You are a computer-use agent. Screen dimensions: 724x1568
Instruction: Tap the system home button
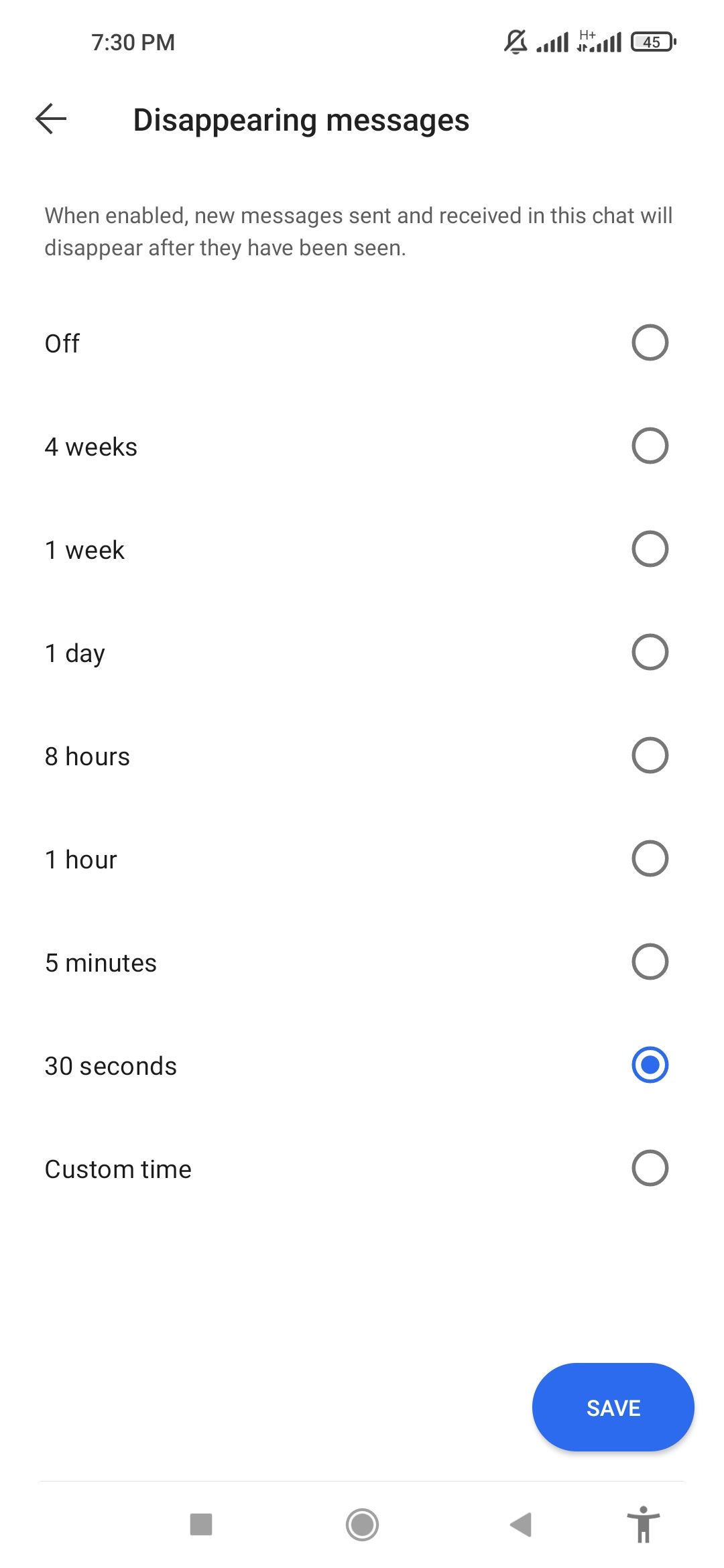[x=362, y=1525]
